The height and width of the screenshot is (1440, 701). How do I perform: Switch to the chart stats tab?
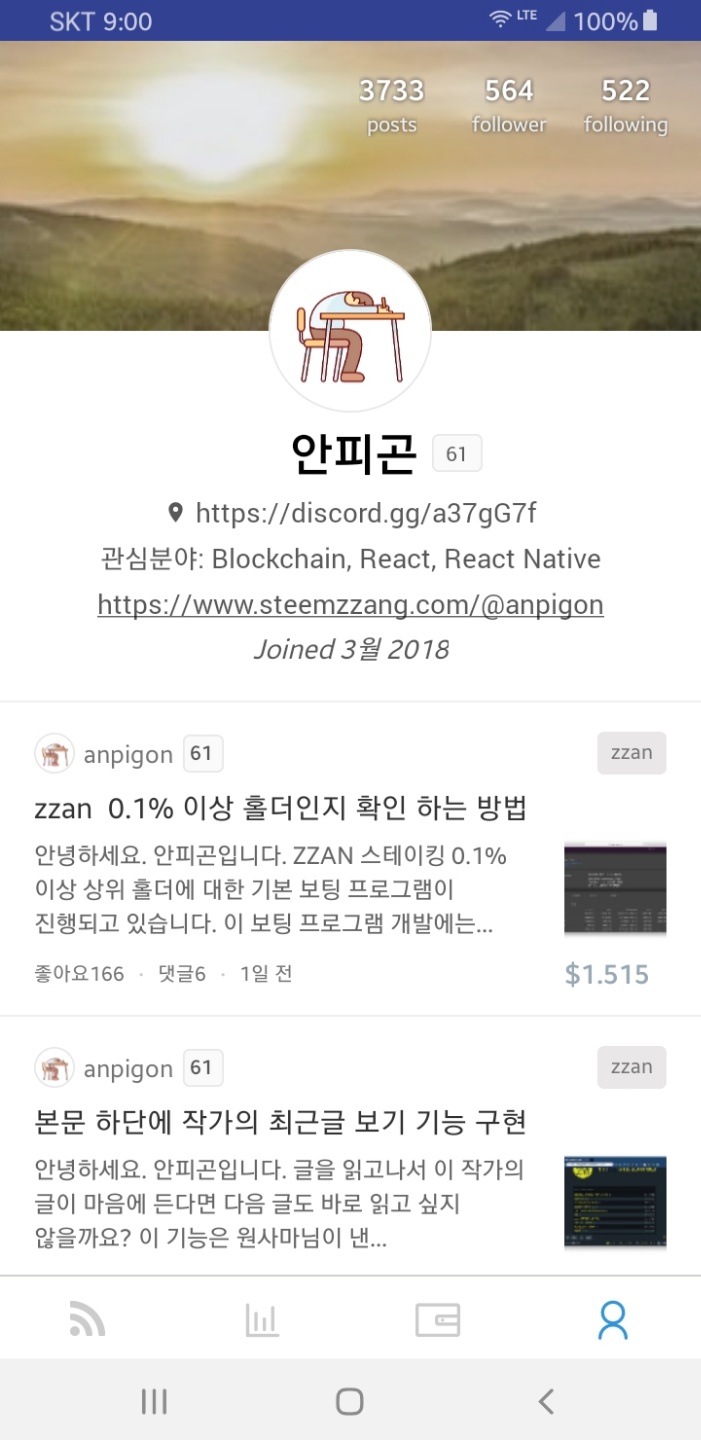262,1321
